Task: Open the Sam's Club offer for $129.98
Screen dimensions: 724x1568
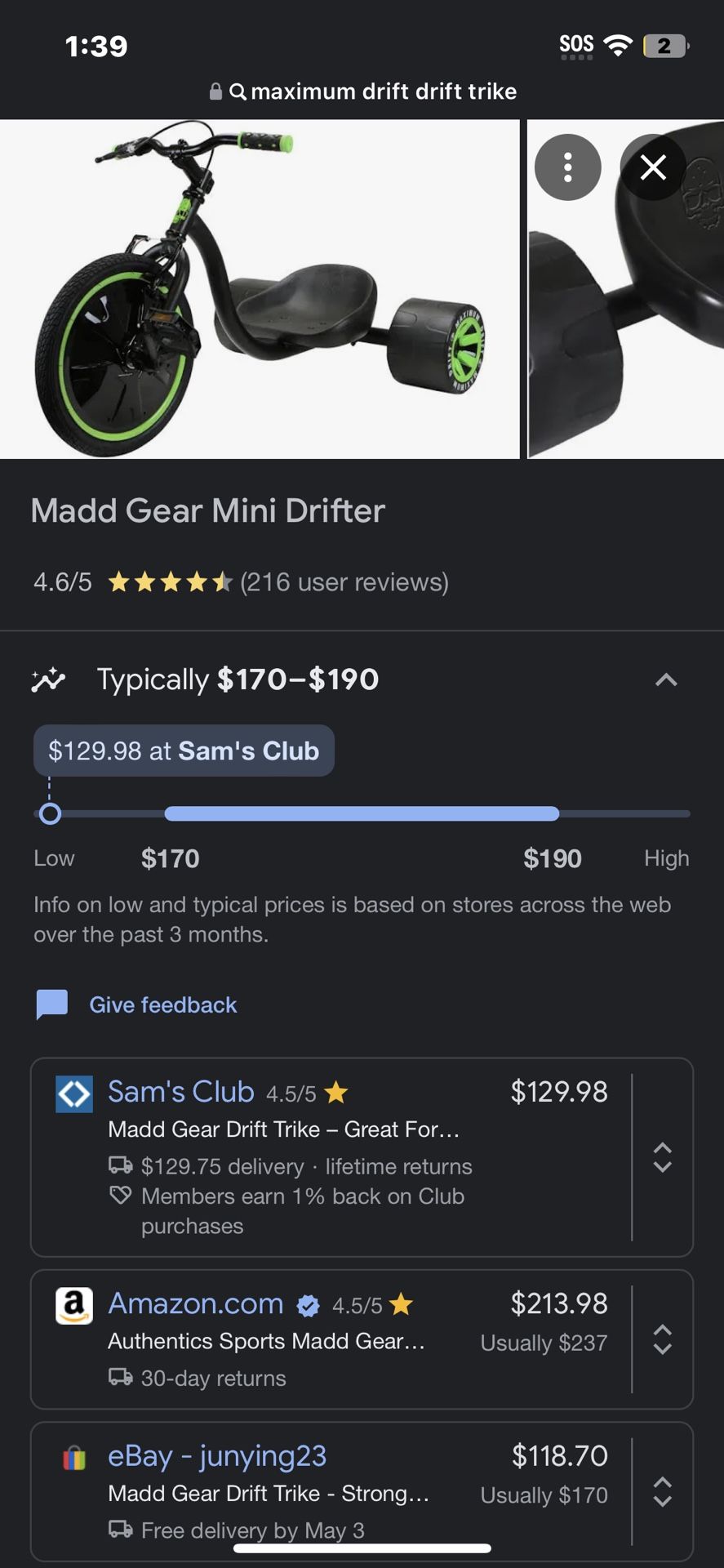Action: [x=331, y=1157]
